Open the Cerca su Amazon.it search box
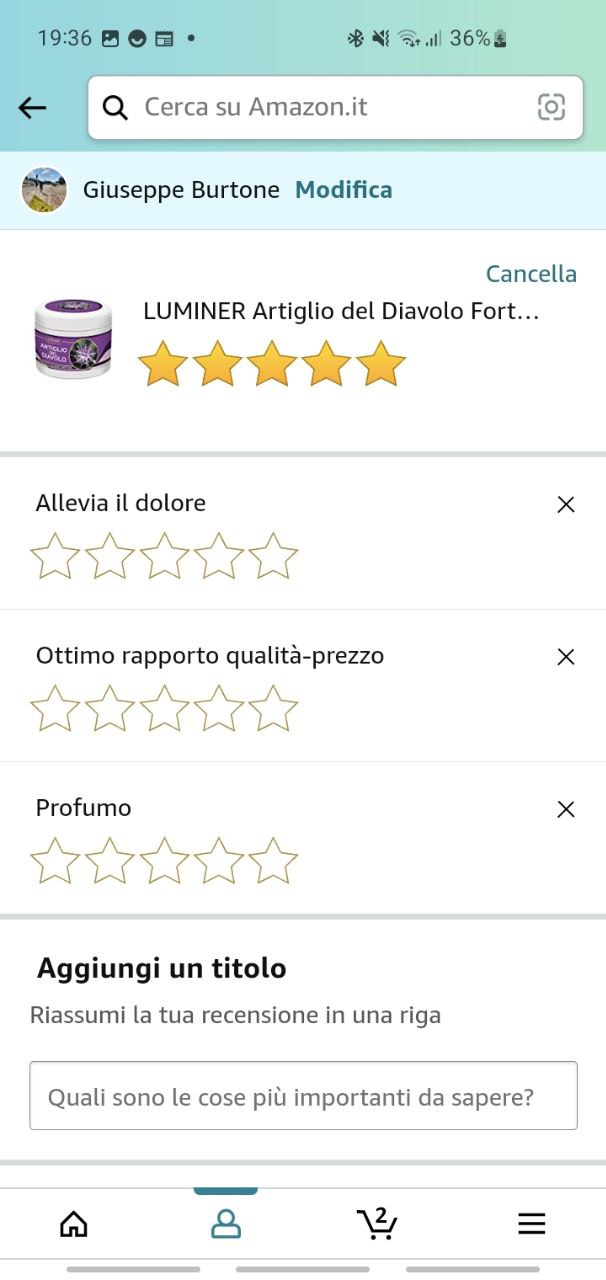The width and height of the screenshot is (606, 1280). click(x=320, y=108)
